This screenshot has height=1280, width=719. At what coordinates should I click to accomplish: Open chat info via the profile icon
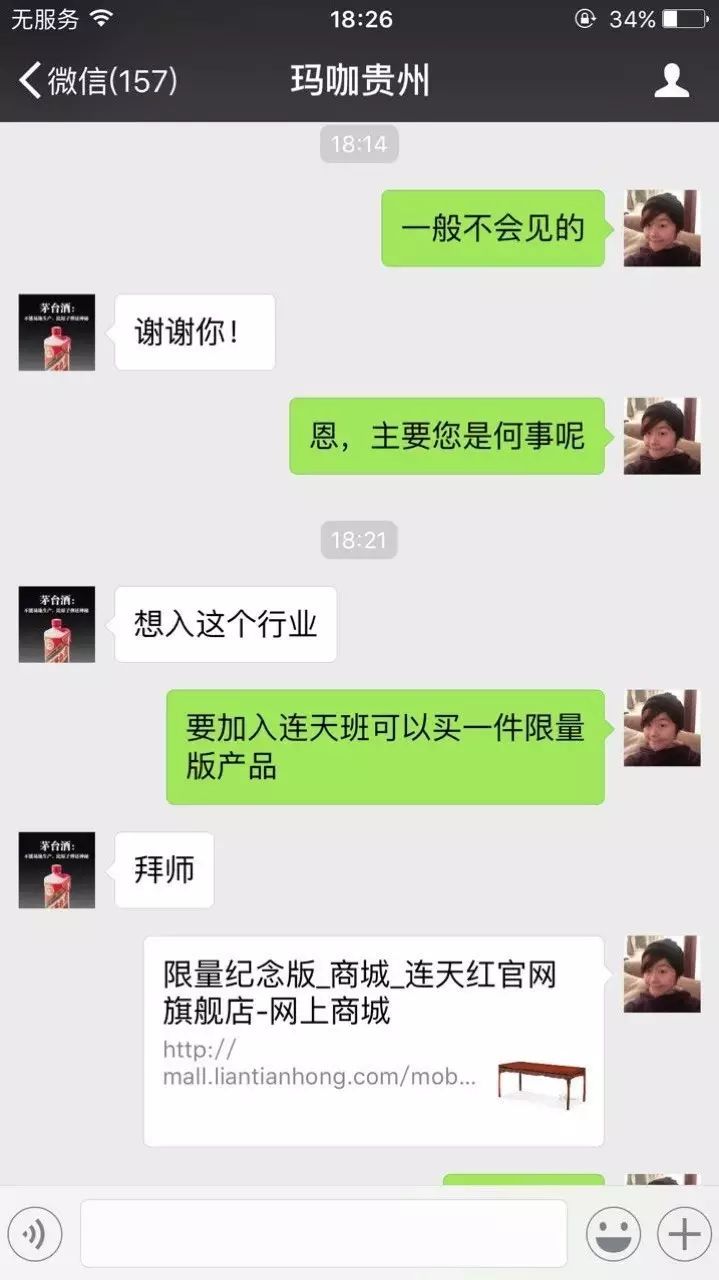pyautogui.click(x=671, y=80)
